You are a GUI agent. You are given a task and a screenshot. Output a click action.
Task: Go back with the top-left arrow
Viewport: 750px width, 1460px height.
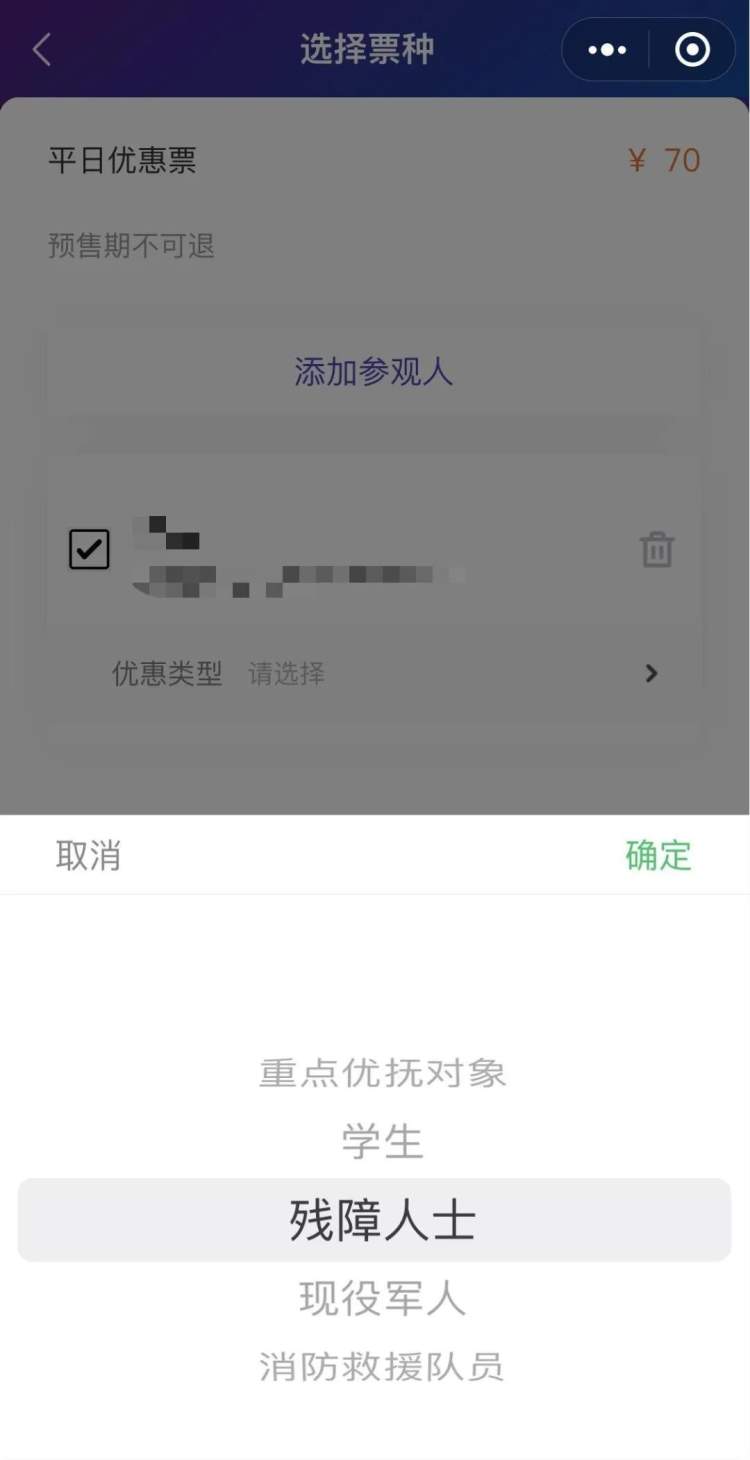coord(42,49)
